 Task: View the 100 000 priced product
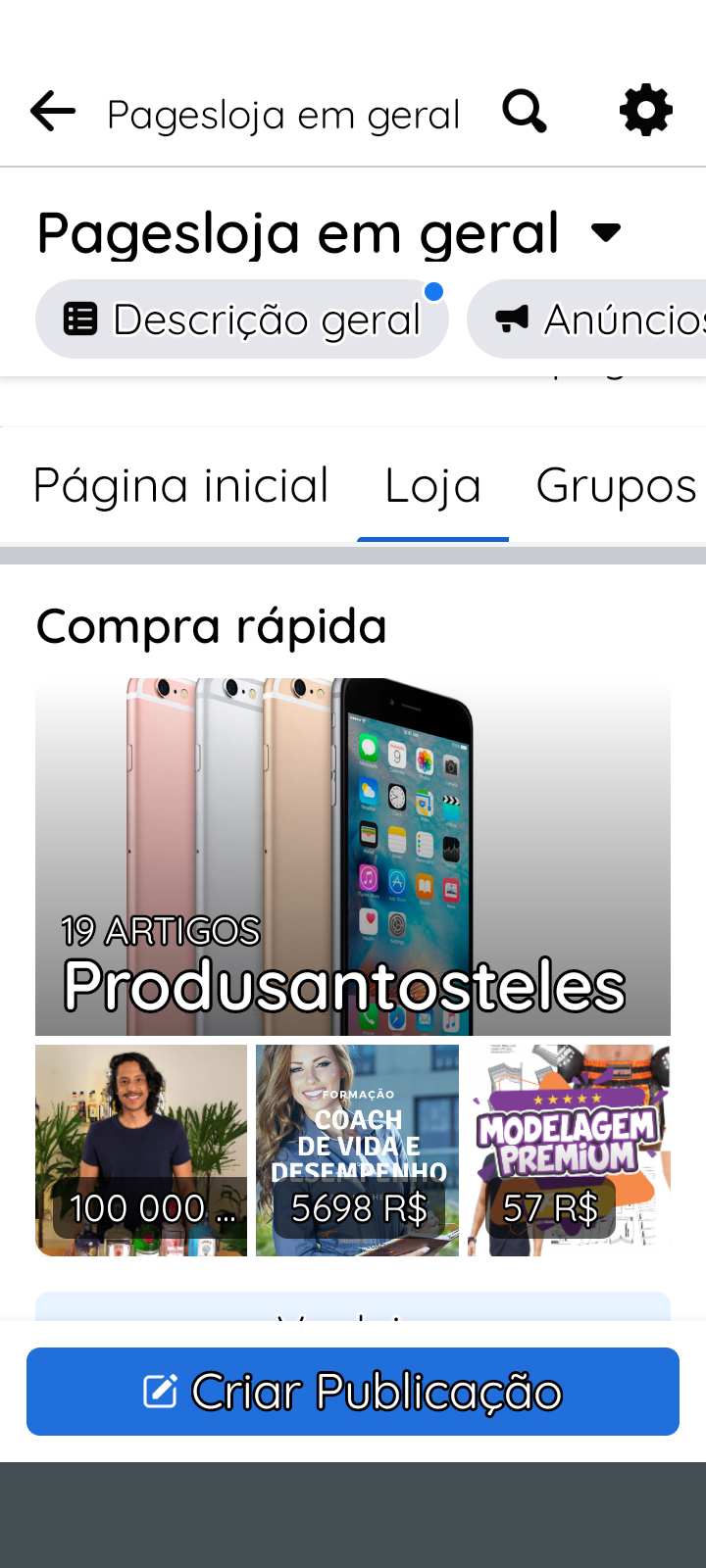pos(141,1151)
